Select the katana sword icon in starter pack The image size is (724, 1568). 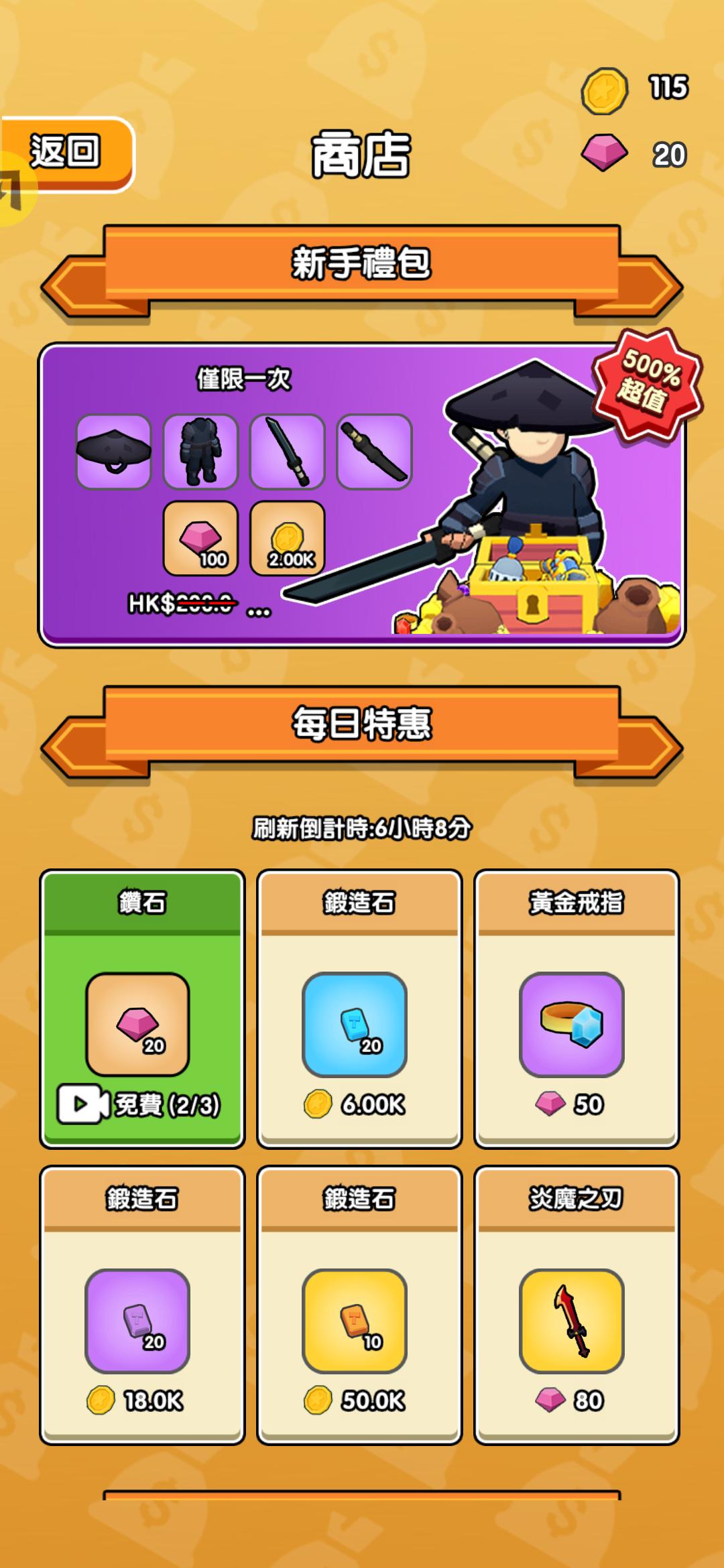pos(286,450)
